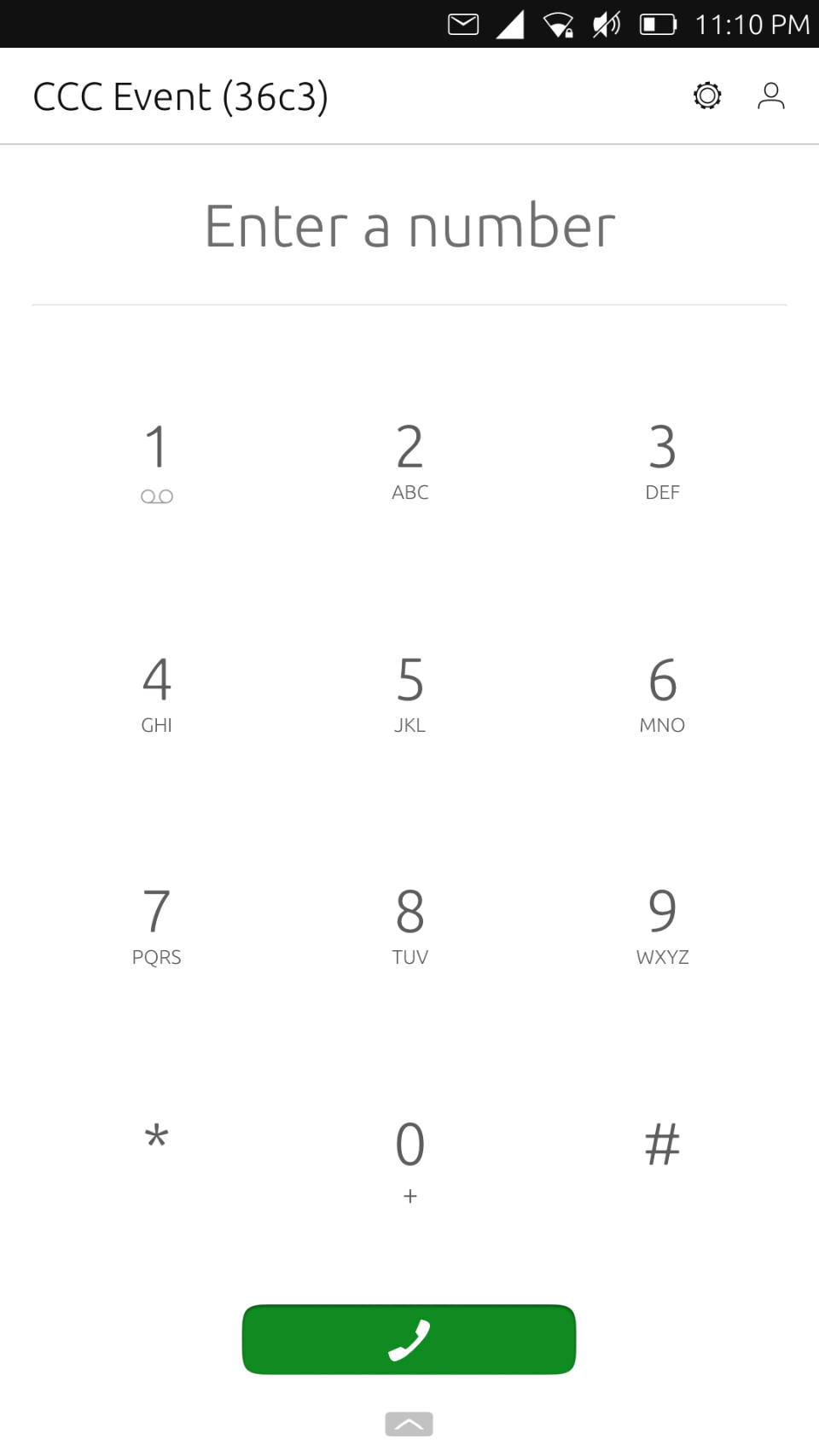
Task: Tap the 2 ABC key
Action: (409, 461)
